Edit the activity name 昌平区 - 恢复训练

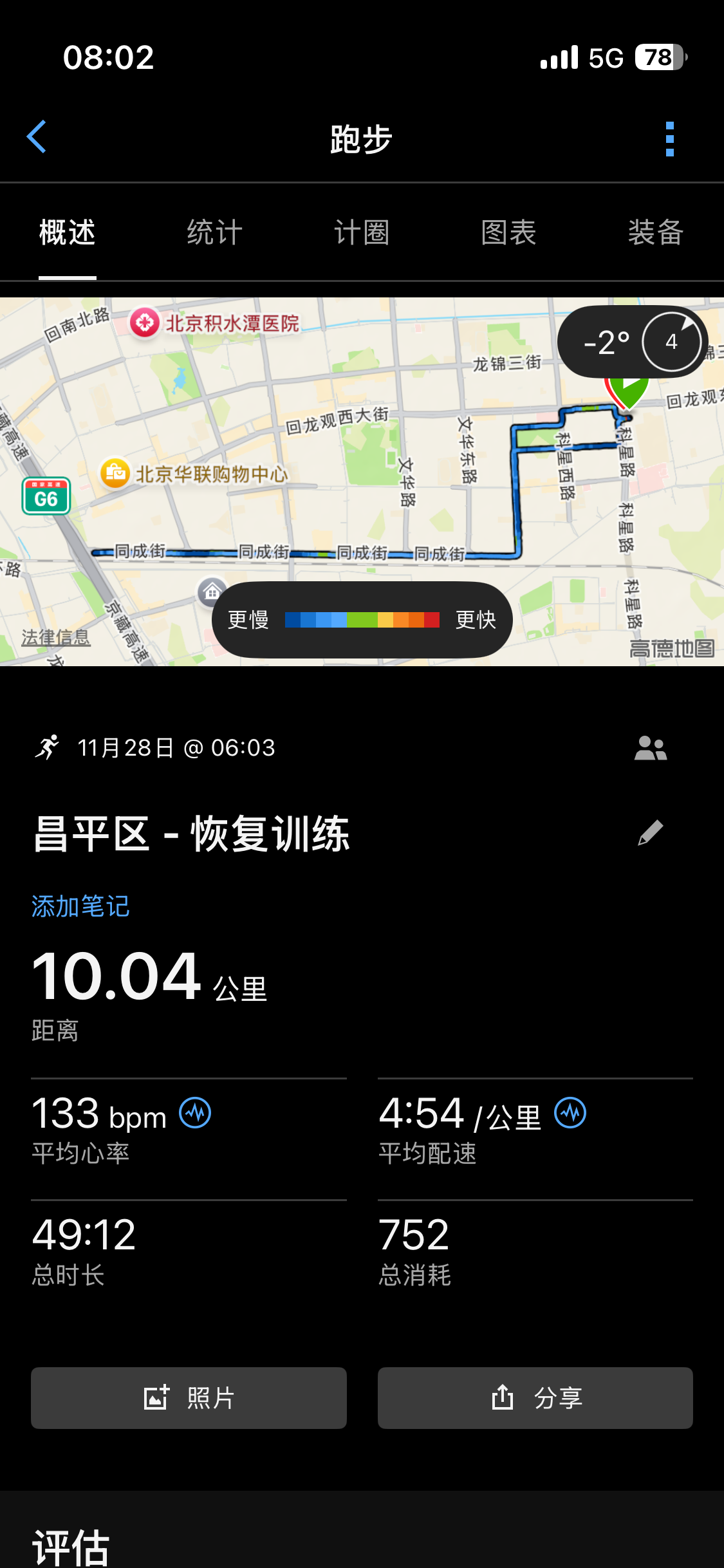point(651,833)
